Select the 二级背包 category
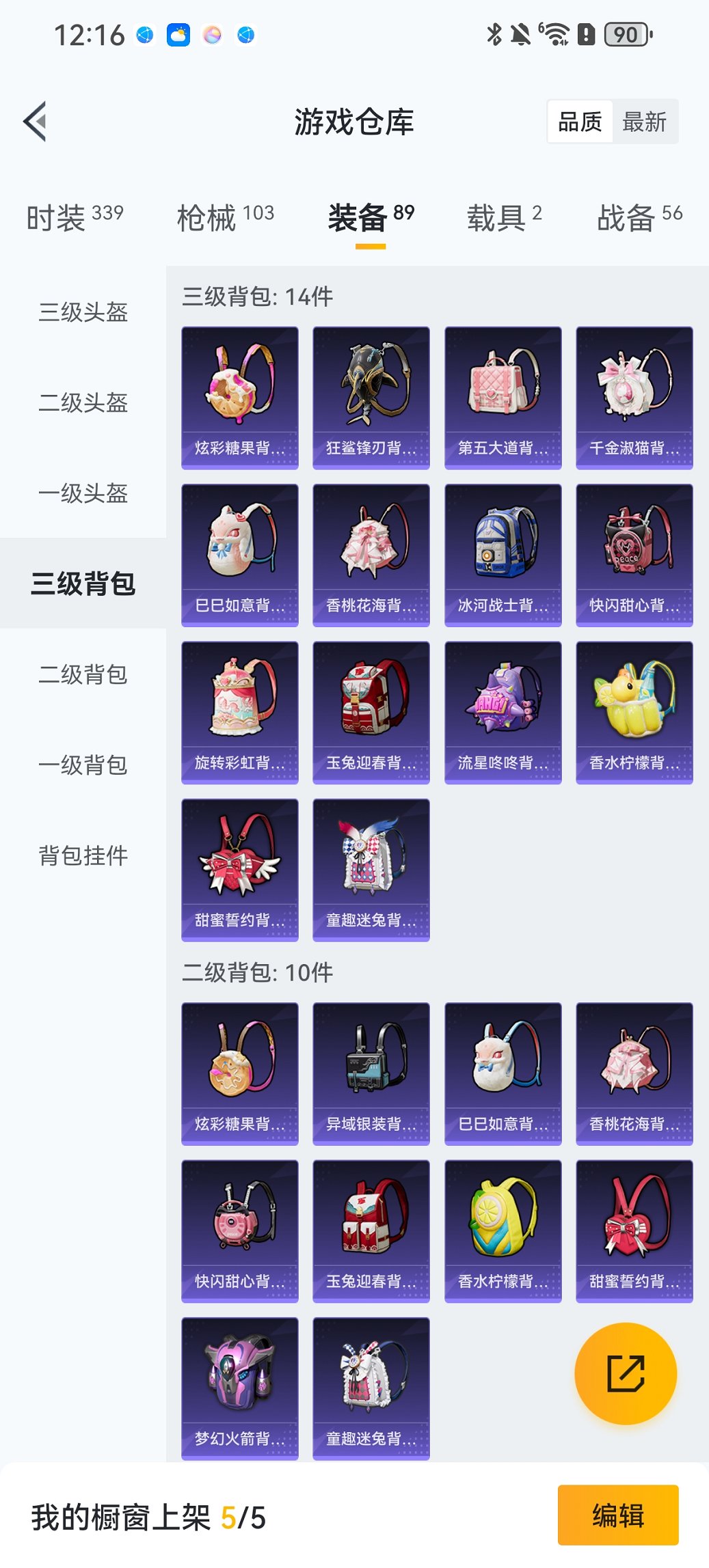 (x=82, y=675)
